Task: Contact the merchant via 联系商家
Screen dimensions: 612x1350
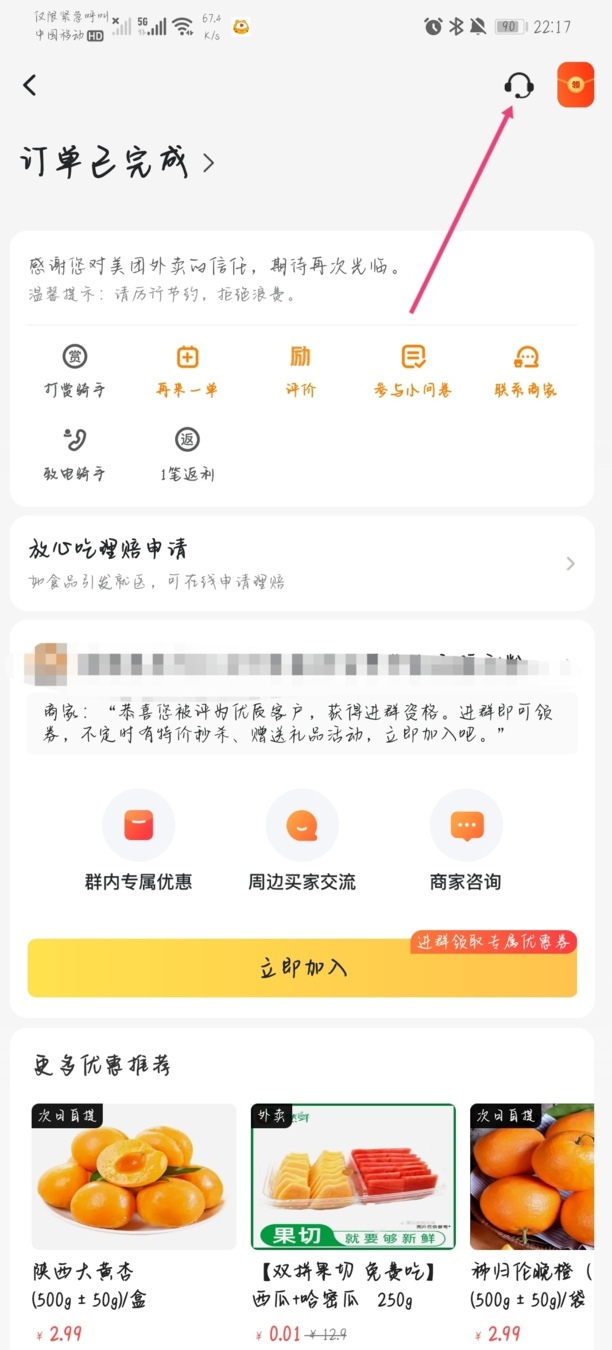Action: click(x=526, y=369)
